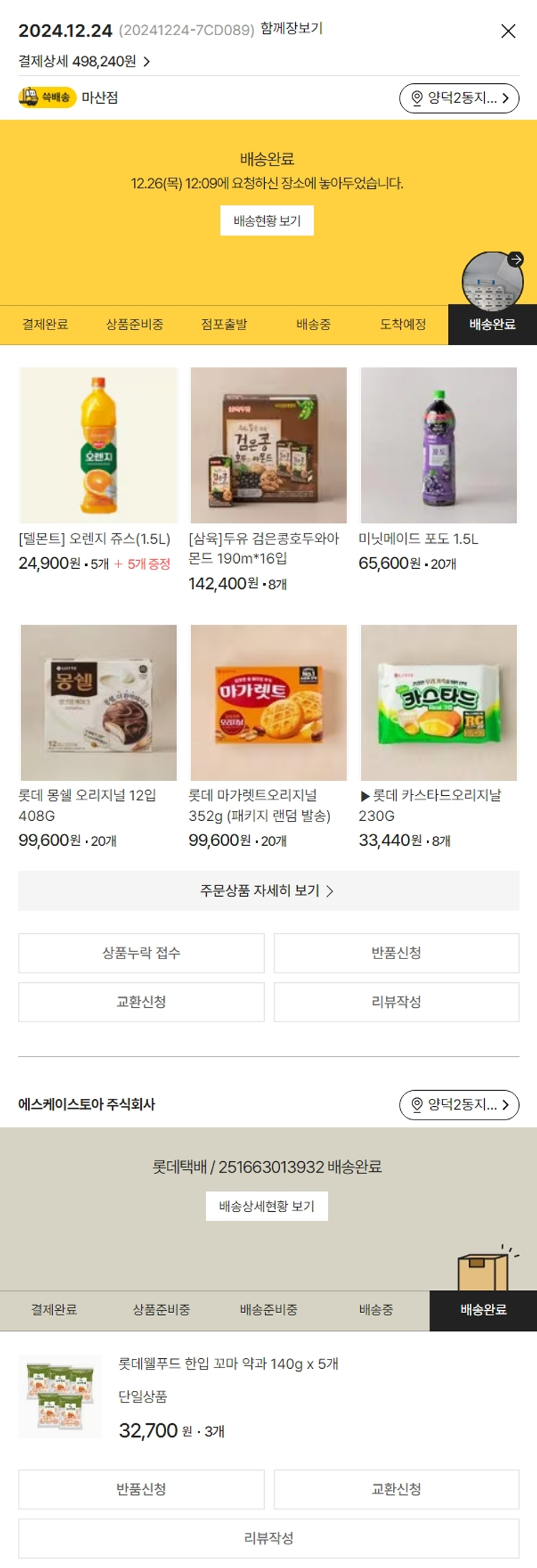Close the order detail screen

pos(508,31)
